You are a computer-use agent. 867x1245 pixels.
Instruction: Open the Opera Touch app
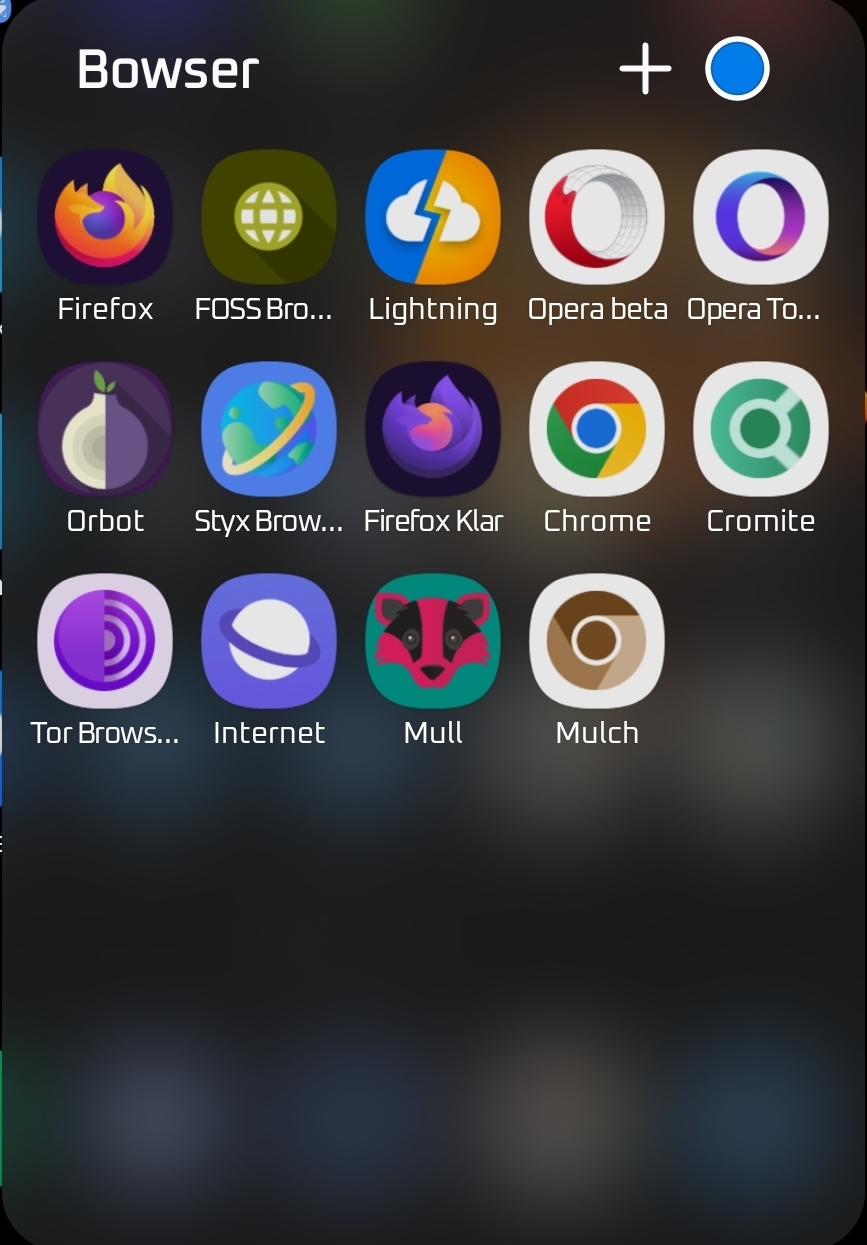(x=761, y=217)
